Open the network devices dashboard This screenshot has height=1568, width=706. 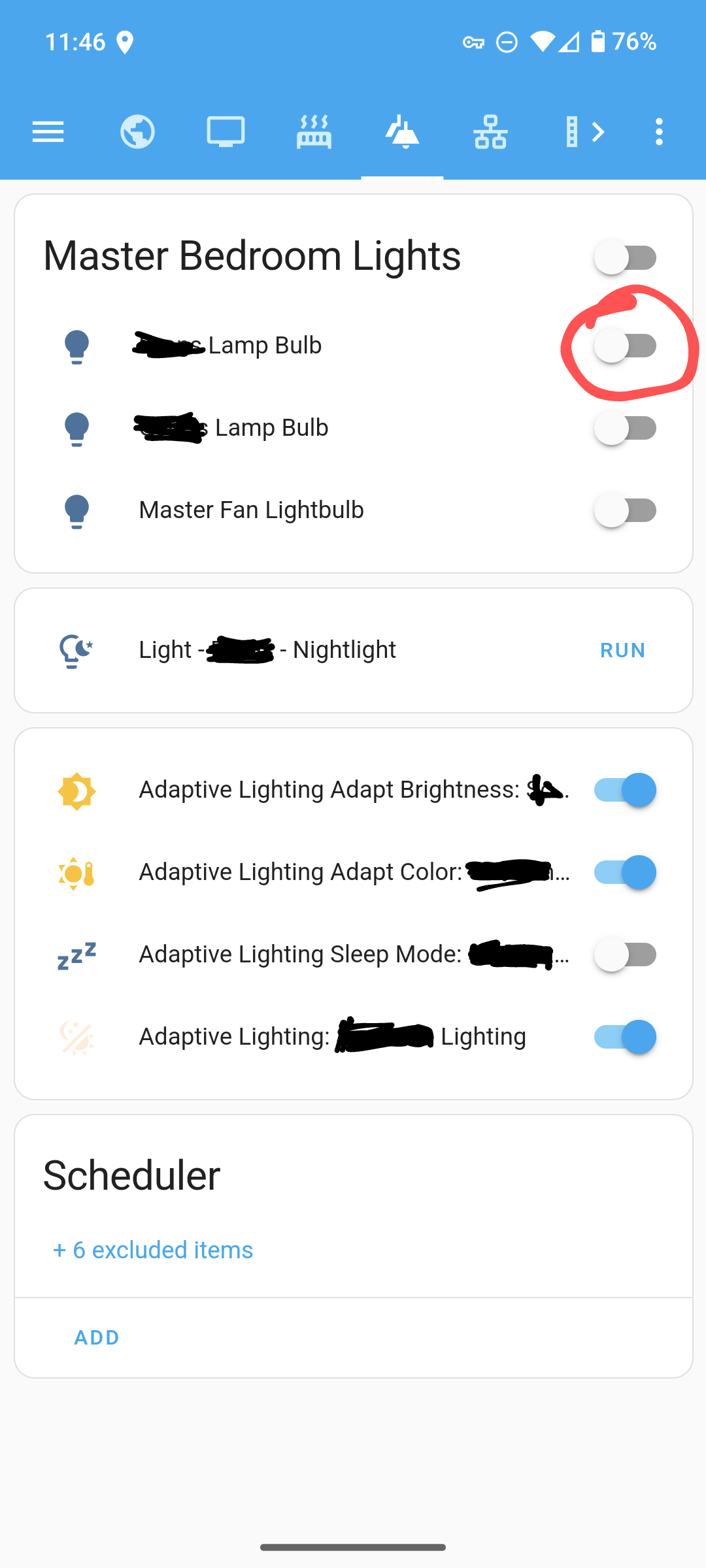[491, 132]
